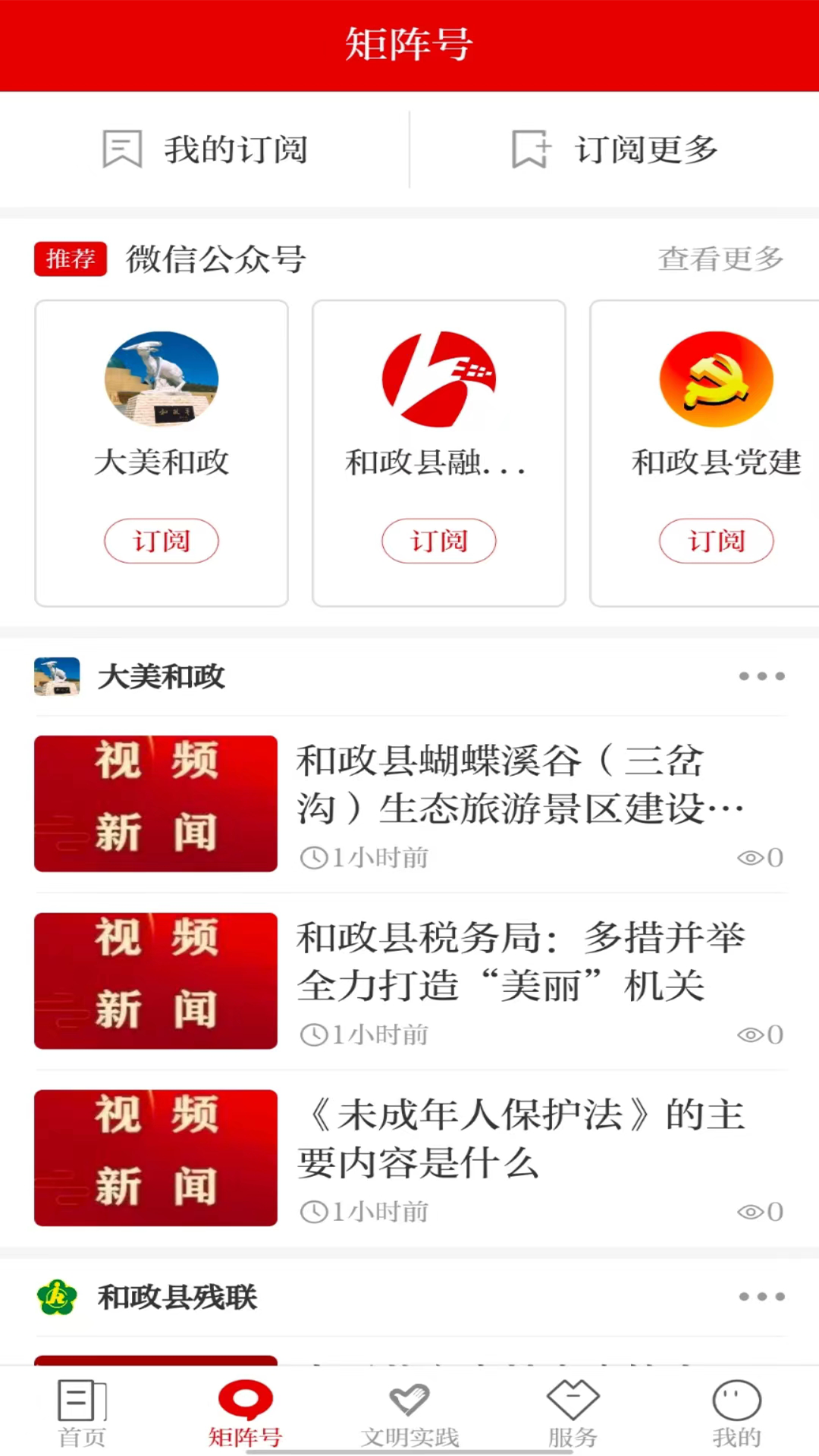The width and height of the screenshot is (819, 1456).
Task: Subscribe to 大美和政 with 订阅 button
Action: point(161,541)
